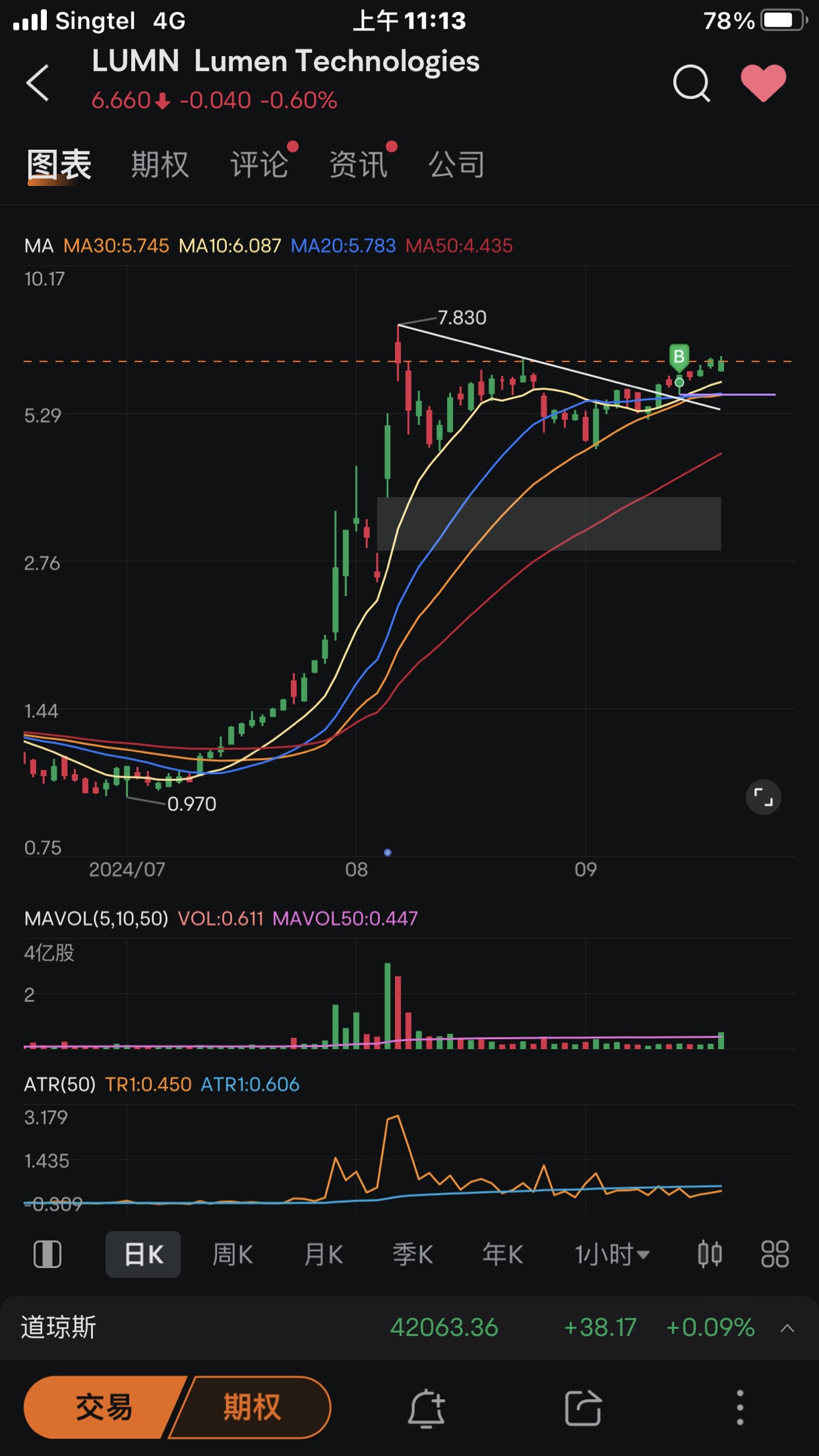The width and height of the screenshot is (819, 1456).
Task: Open the four-square grid layout icon
Action: [775, 1254]
